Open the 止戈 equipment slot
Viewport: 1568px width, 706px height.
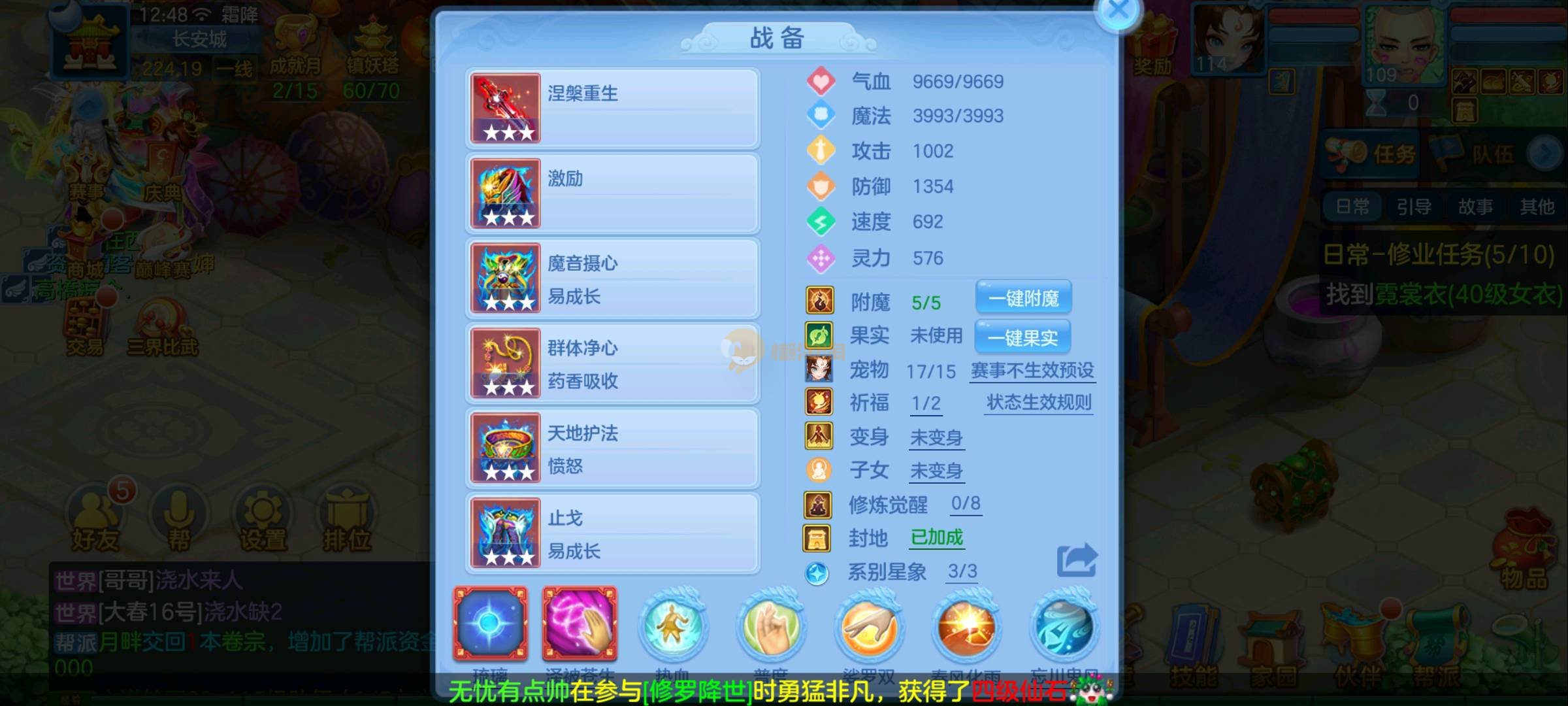612,533
